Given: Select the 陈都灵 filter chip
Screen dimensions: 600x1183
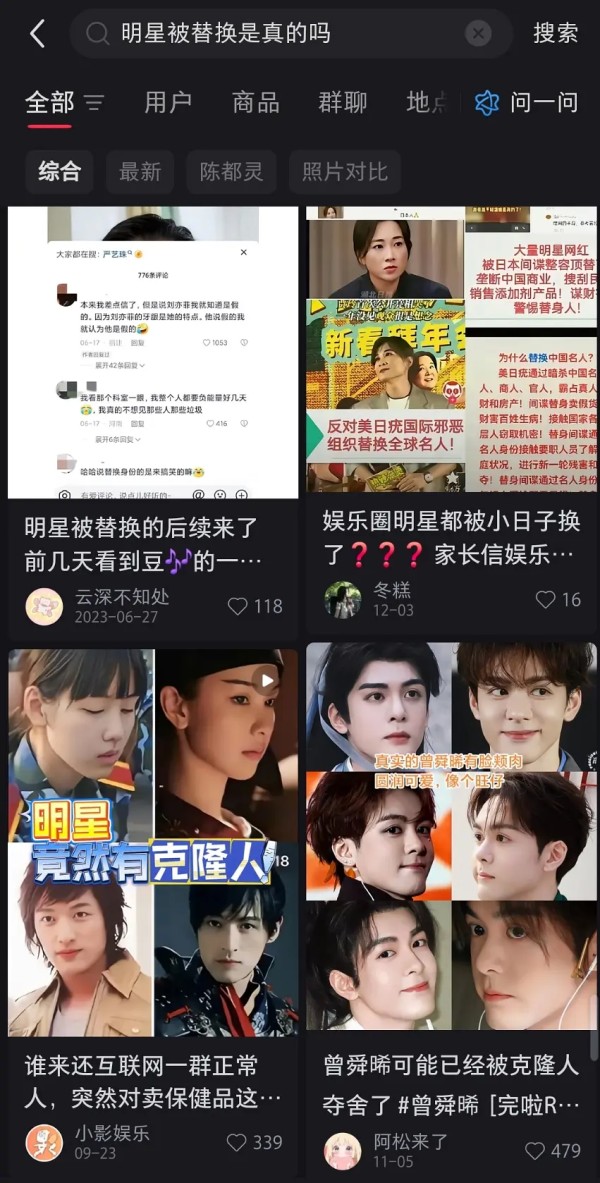Looking at the screenshot, I should pos(231,171).
